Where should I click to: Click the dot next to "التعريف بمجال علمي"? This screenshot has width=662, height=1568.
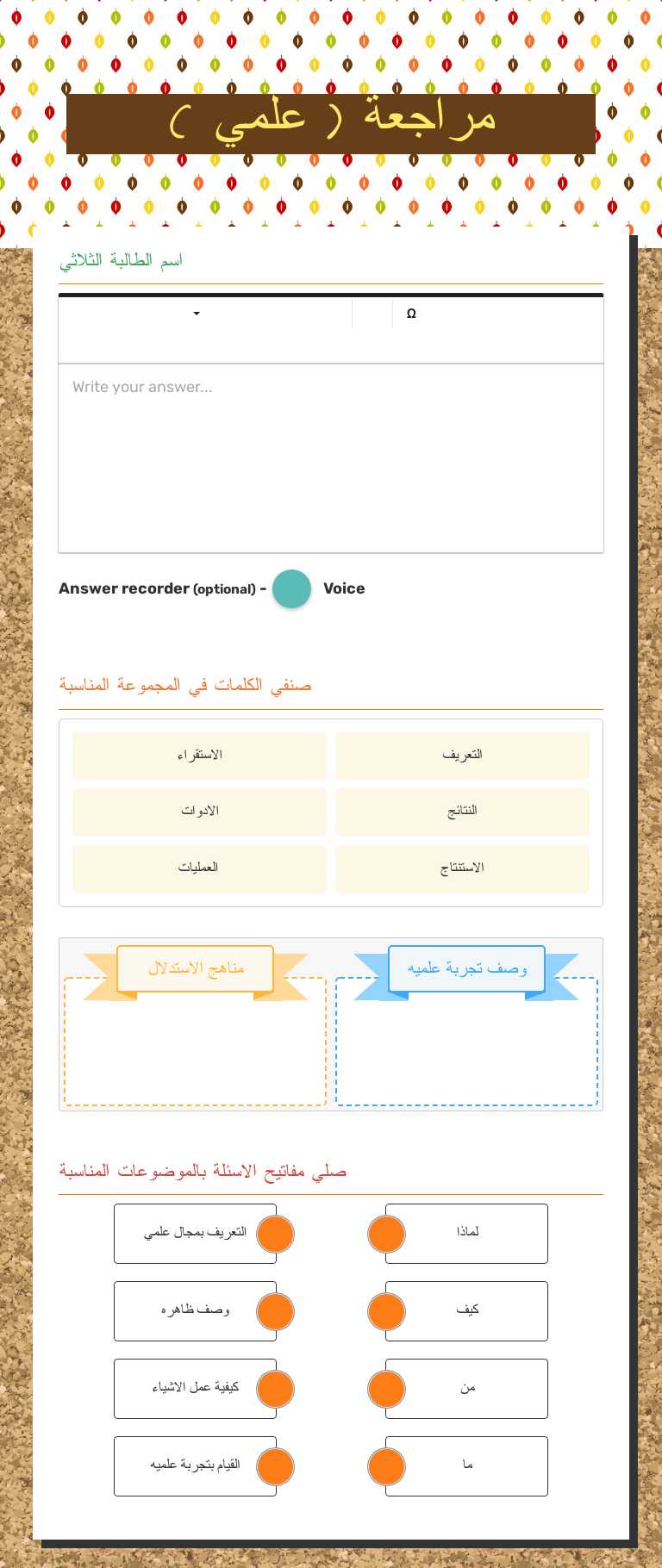tap(275, 1234)
